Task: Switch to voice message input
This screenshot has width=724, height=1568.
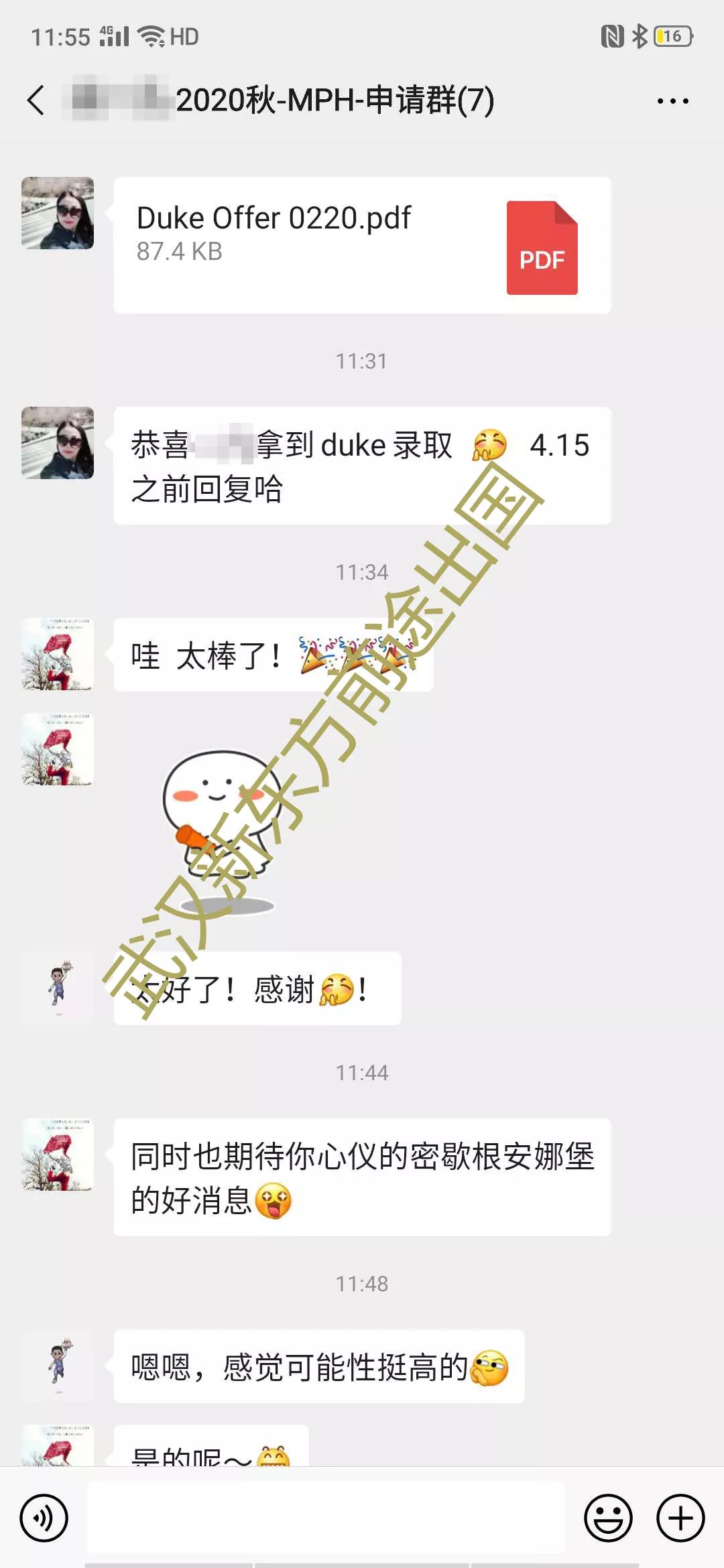Action: coord(44,1518)
